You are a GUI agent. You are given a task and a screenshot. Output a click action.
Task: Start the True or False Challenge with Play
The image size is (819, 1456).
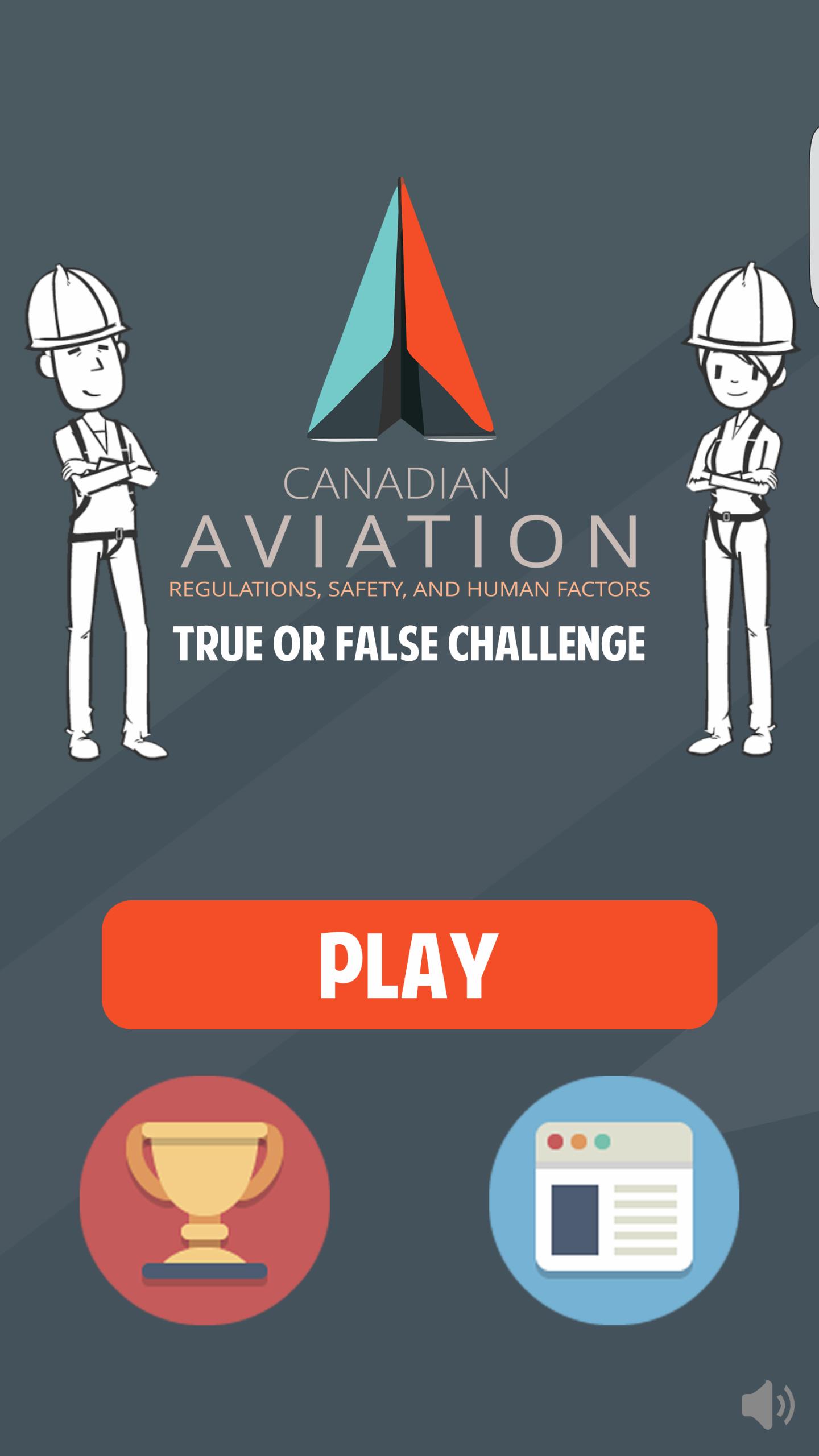pyautogui.click(x=409, y=965)
